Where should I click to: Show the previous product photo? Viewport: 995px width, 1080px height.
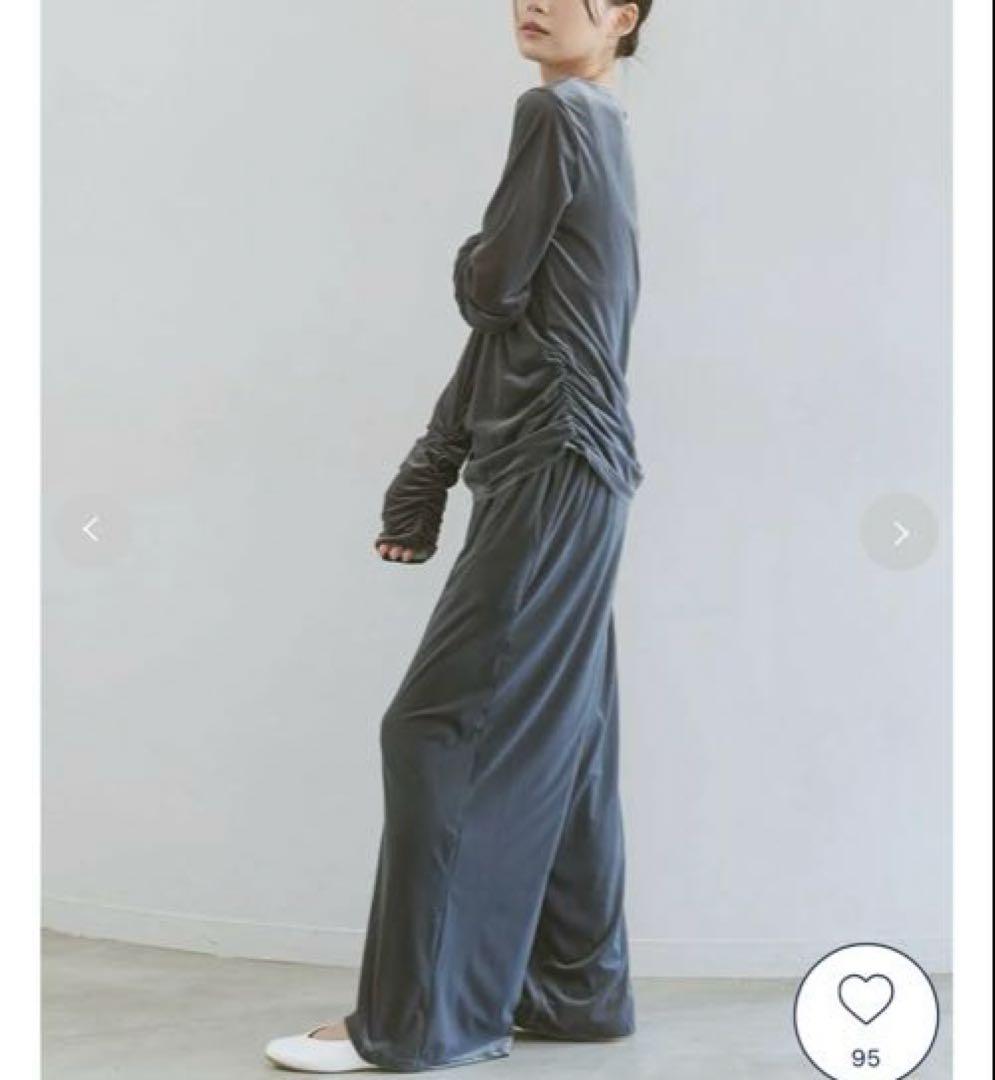pos(92,530)
